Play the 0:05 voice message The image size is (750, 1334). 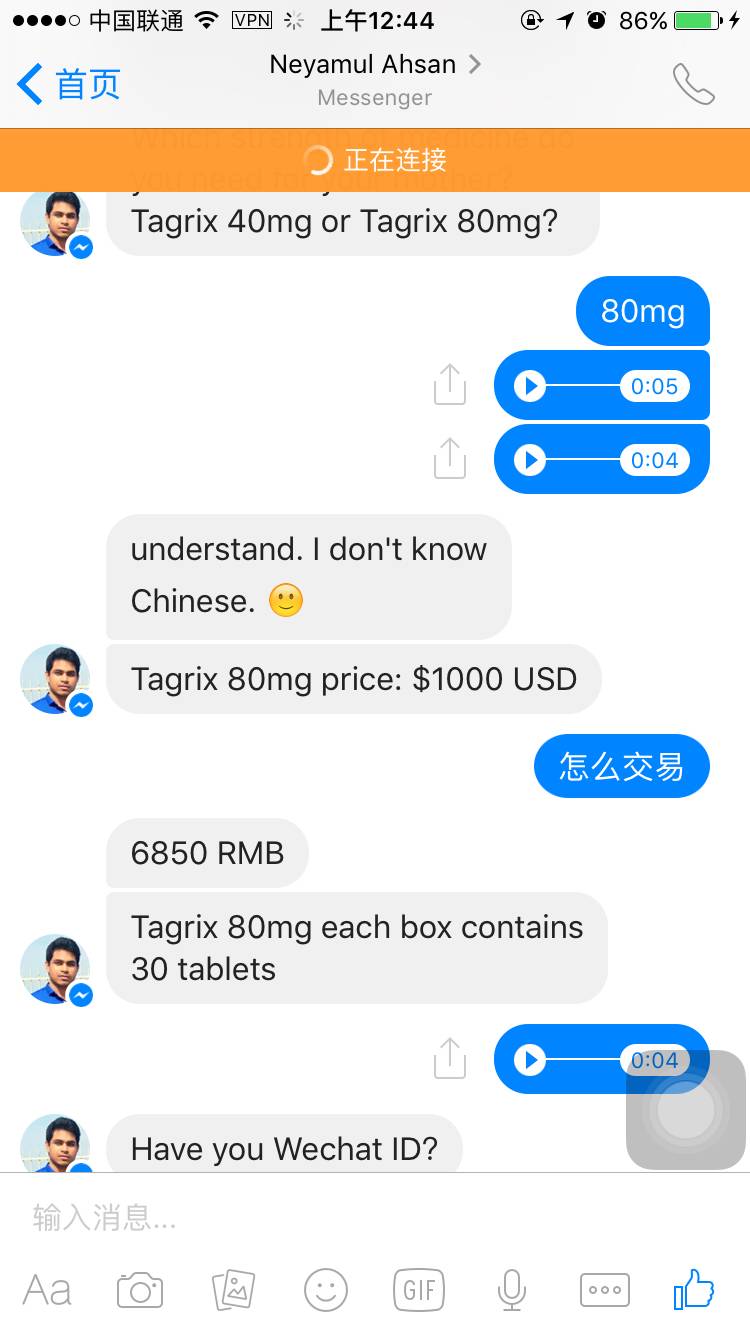pos(530,386)
